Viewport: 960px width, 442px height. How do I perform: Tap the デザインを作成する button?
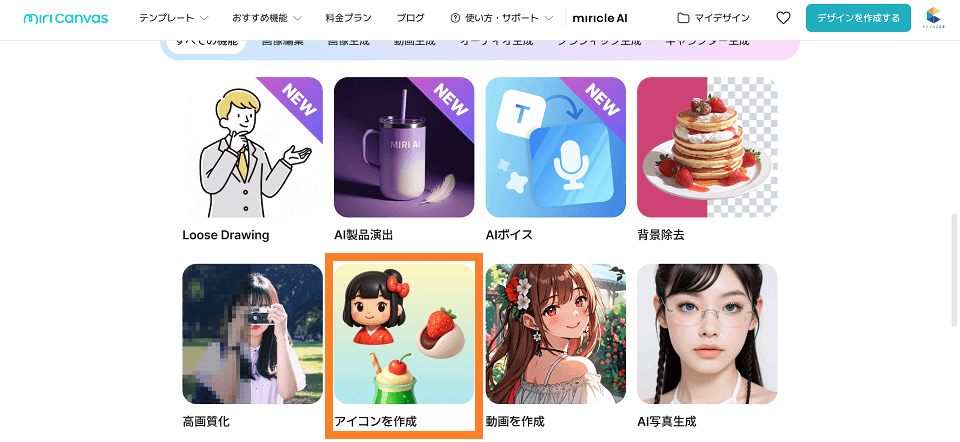point(858,18)
